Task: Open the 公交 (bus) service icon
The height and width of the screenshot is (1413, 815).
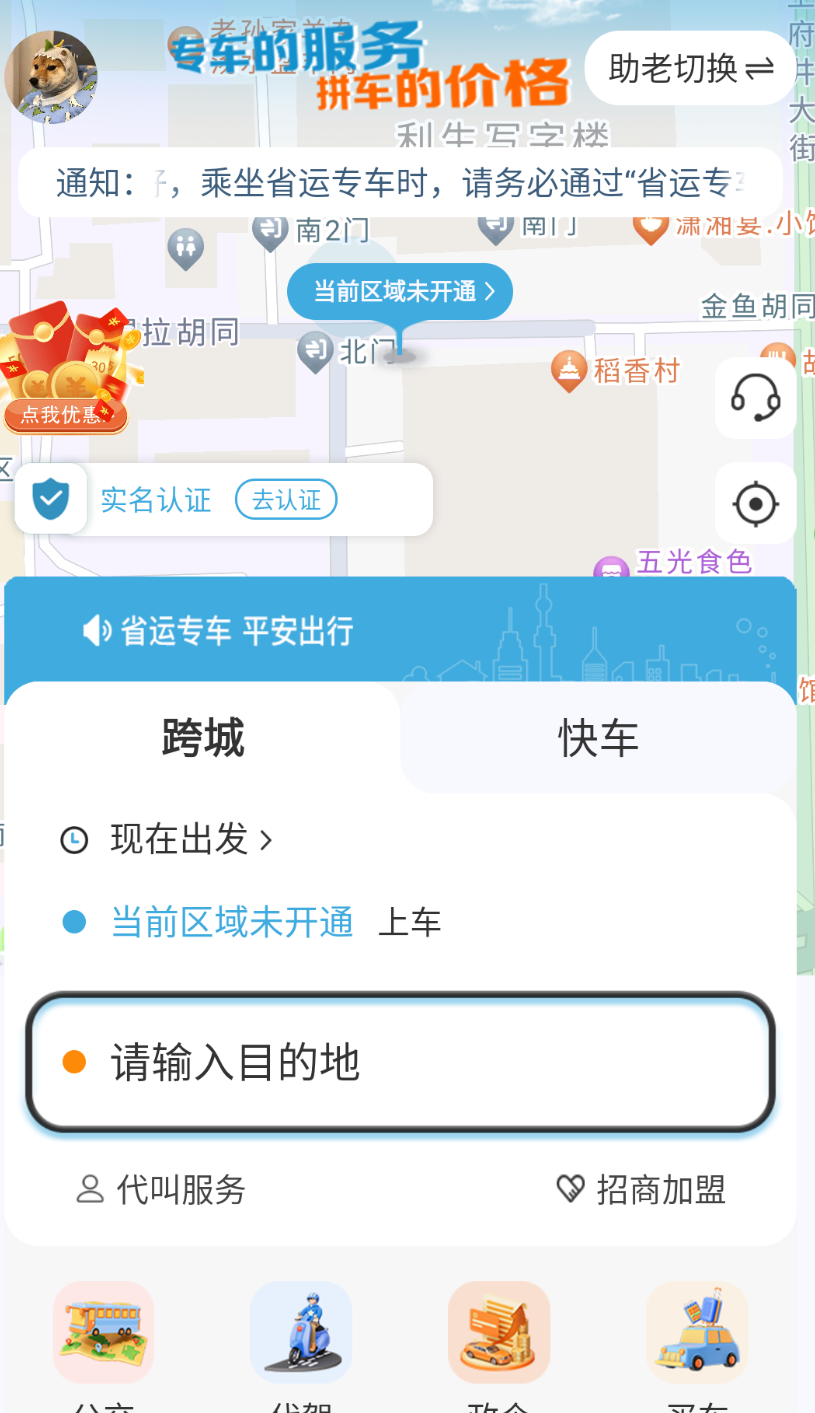Action: pos(104,1332)
